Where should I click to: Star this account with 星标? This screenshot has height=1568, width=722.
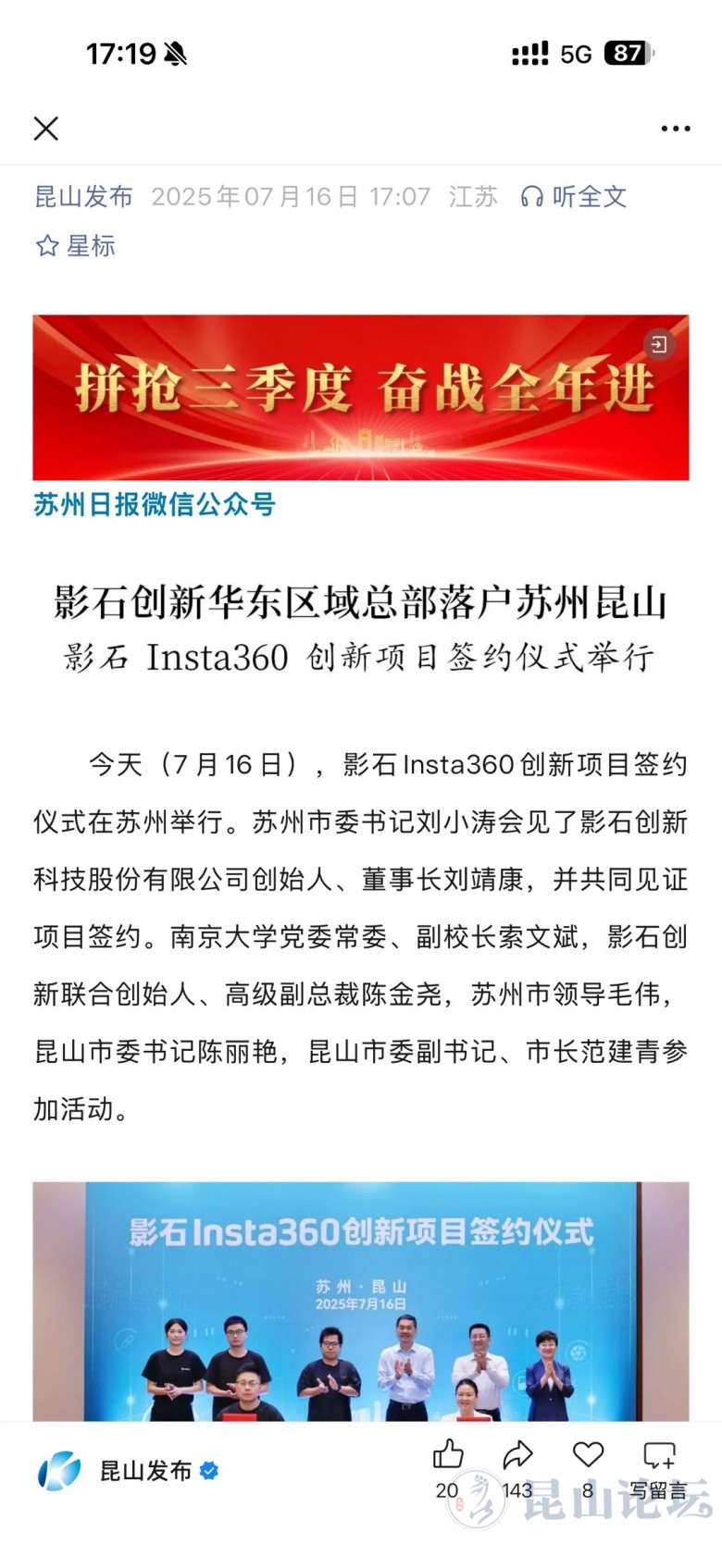pyautogui.click(x=76, y=245)
